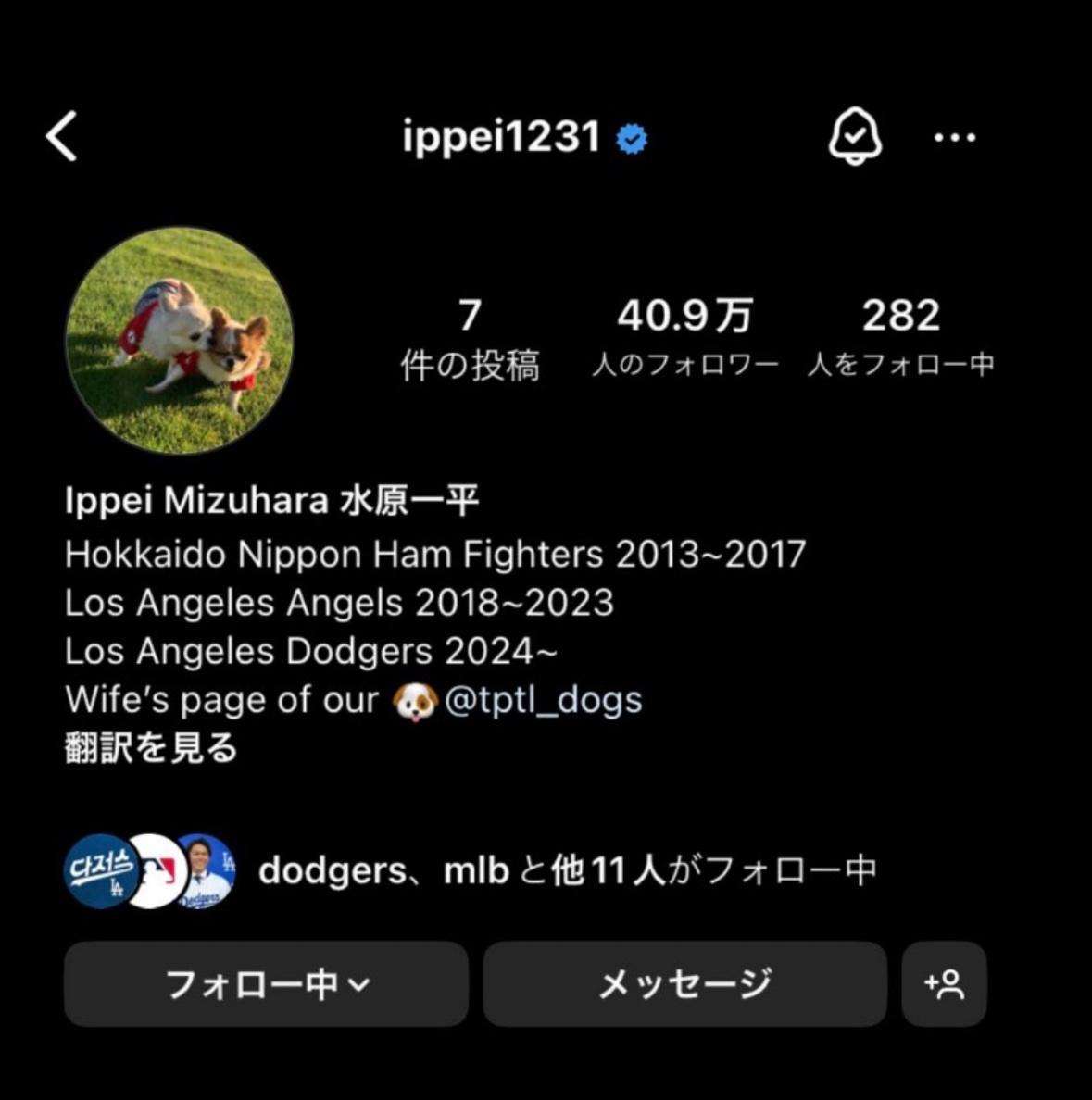Go back using the back arrow

coord(62,137)
